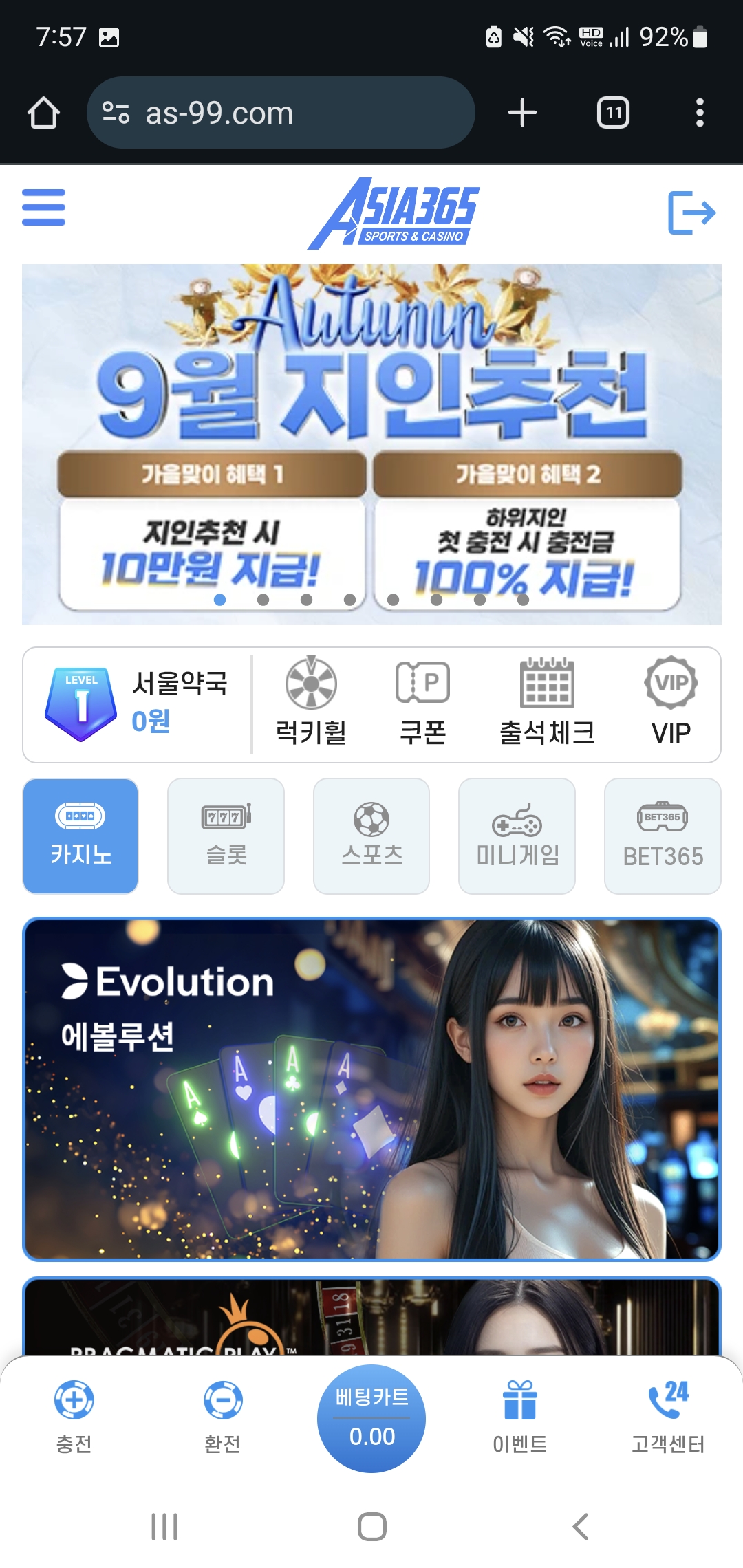Select the 카지노 category tab
The height and width of the screenshot is (1568, 743).
pyautogui.click(x=80, y=836)
